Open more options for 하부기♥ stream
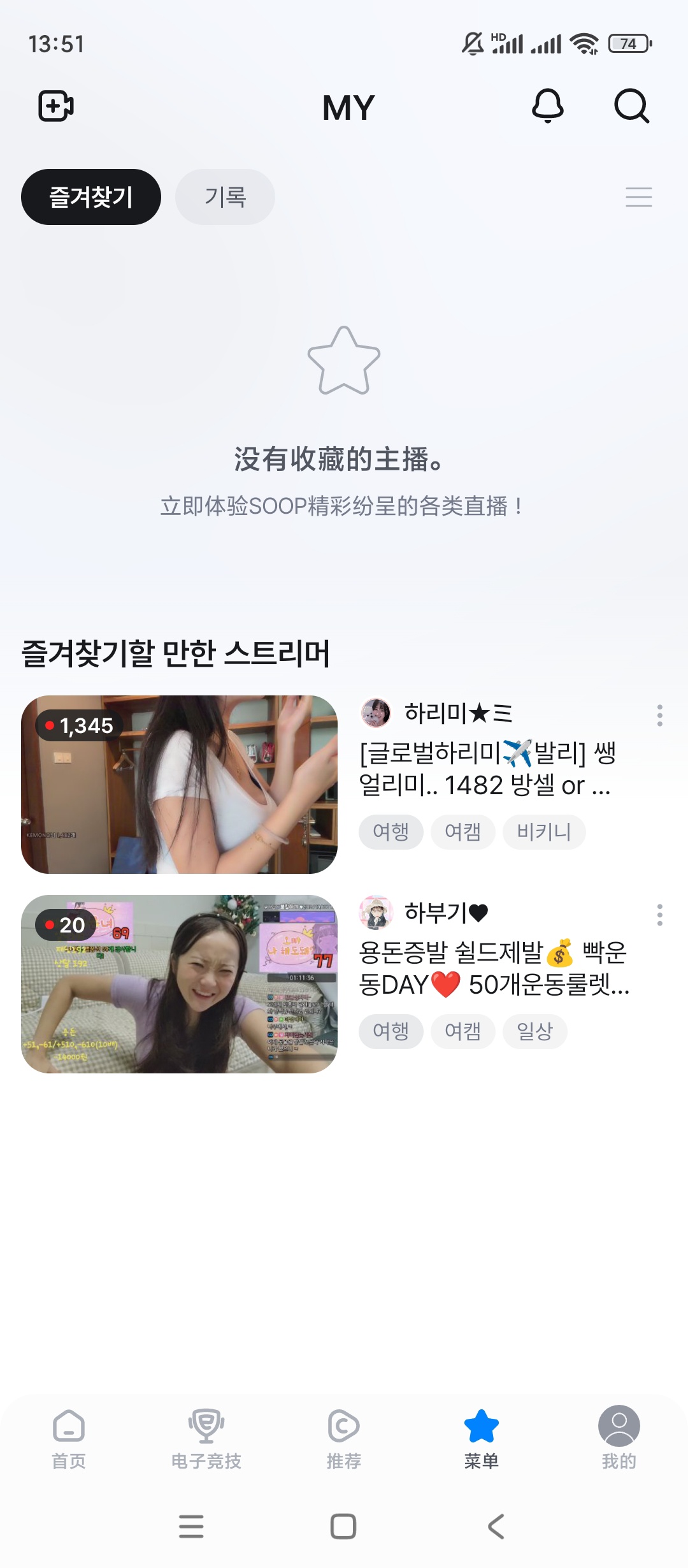Screen dimensions: 688x1568 (659, 915)
